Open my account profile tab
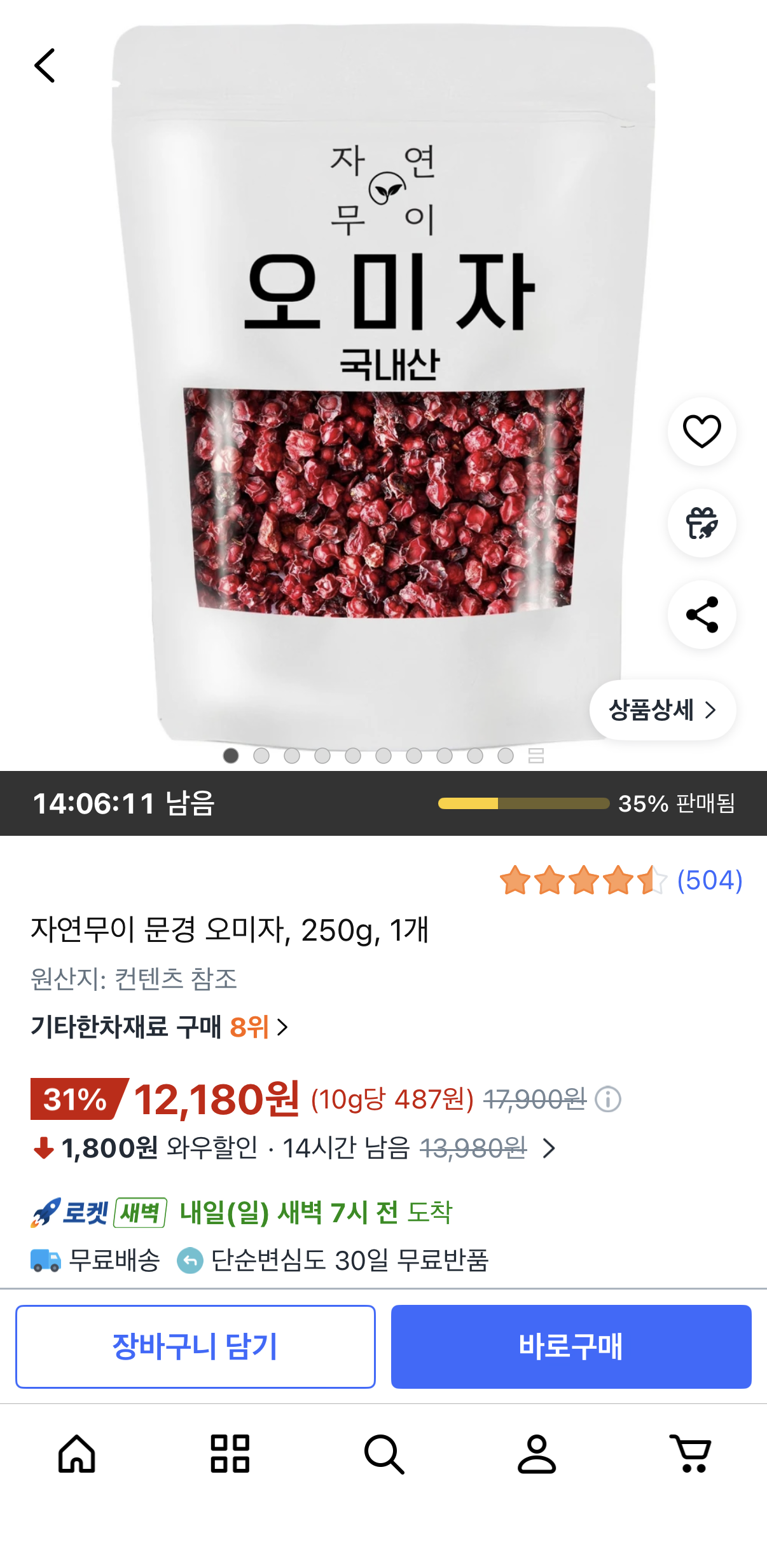The height and width of the screenshot is (1568, 767). [x=537, y=1454]
